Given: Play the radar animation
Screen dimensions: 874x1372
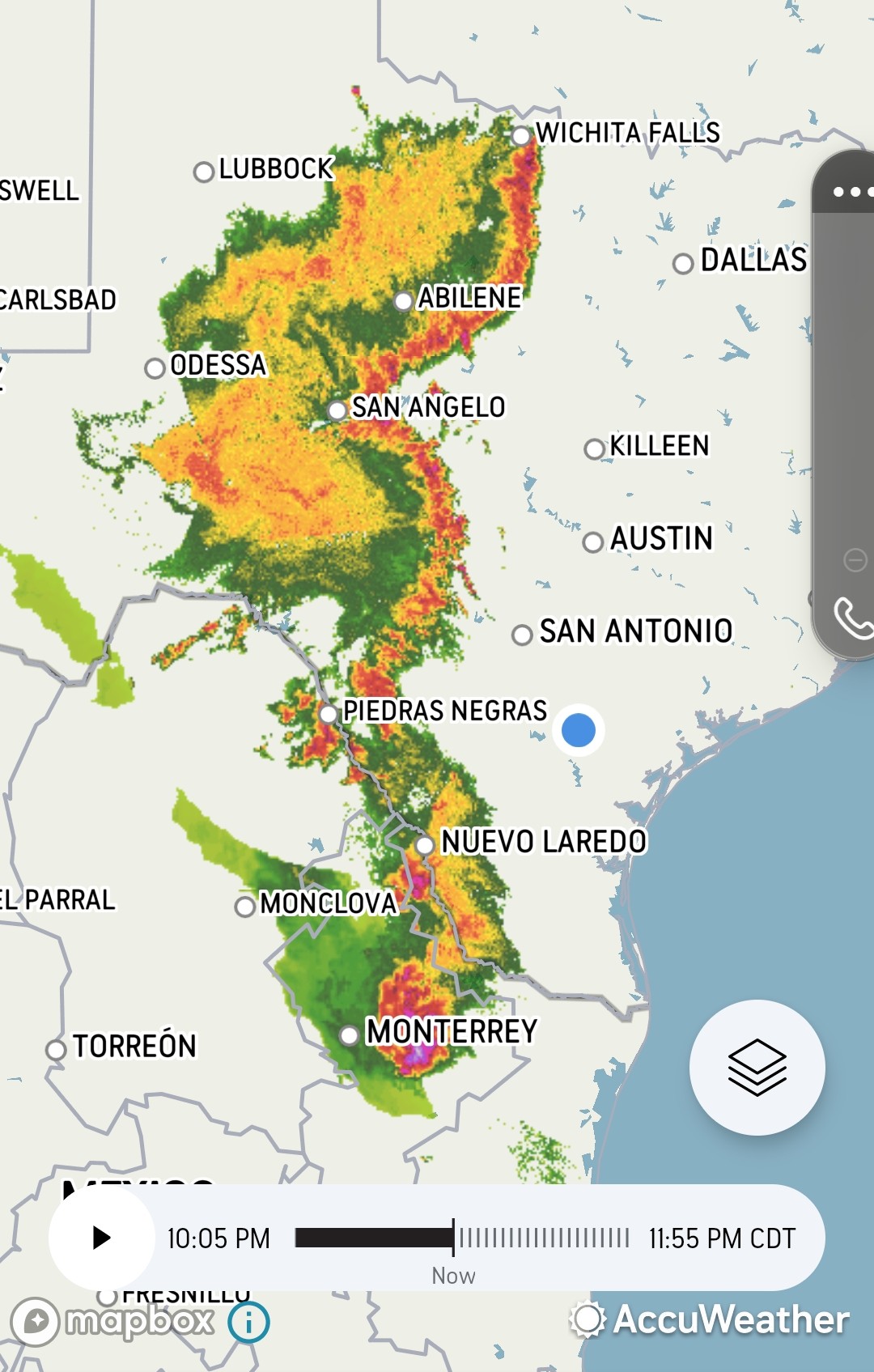Looking at the screenshot, I should (102, 1238).
